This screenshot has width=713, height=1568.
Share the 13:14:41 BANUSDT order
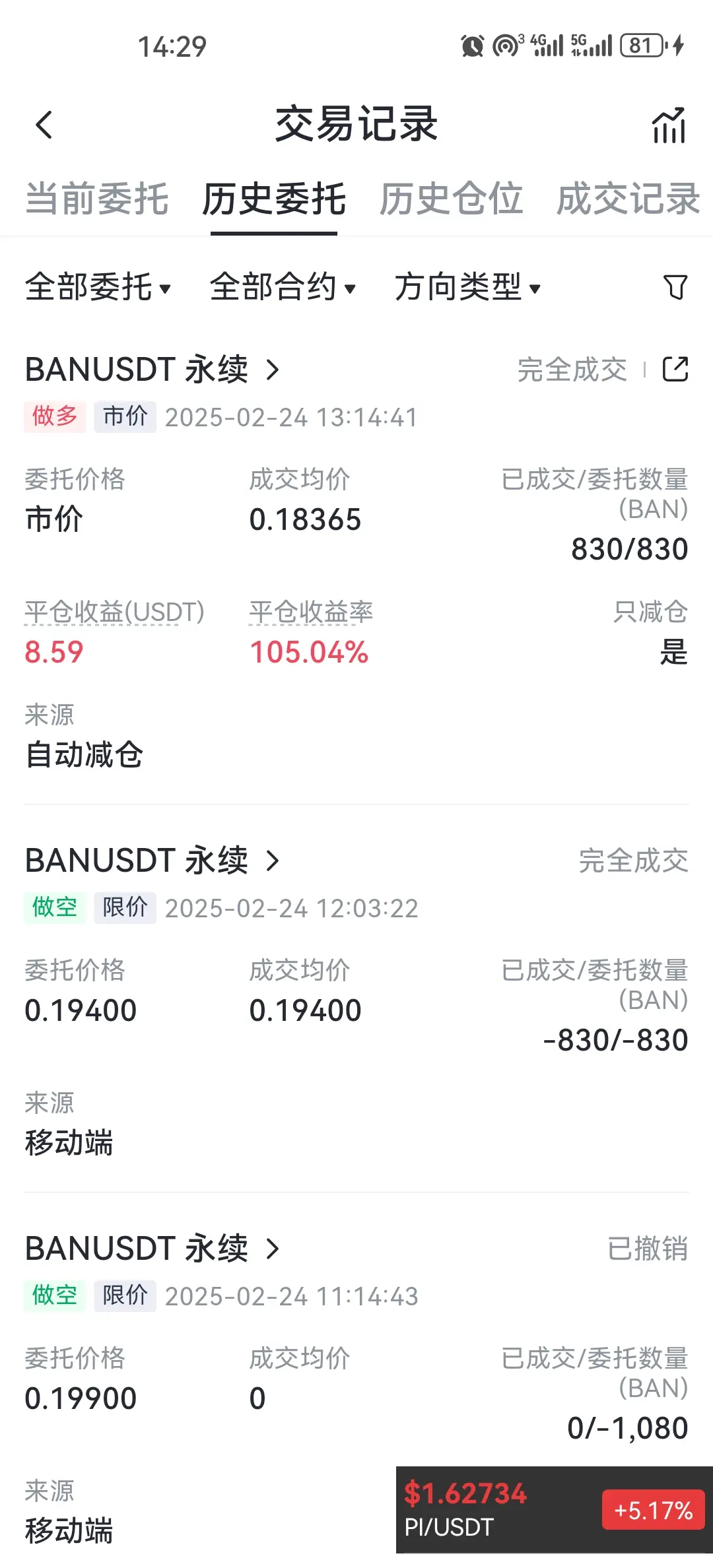tap(675, 370)
